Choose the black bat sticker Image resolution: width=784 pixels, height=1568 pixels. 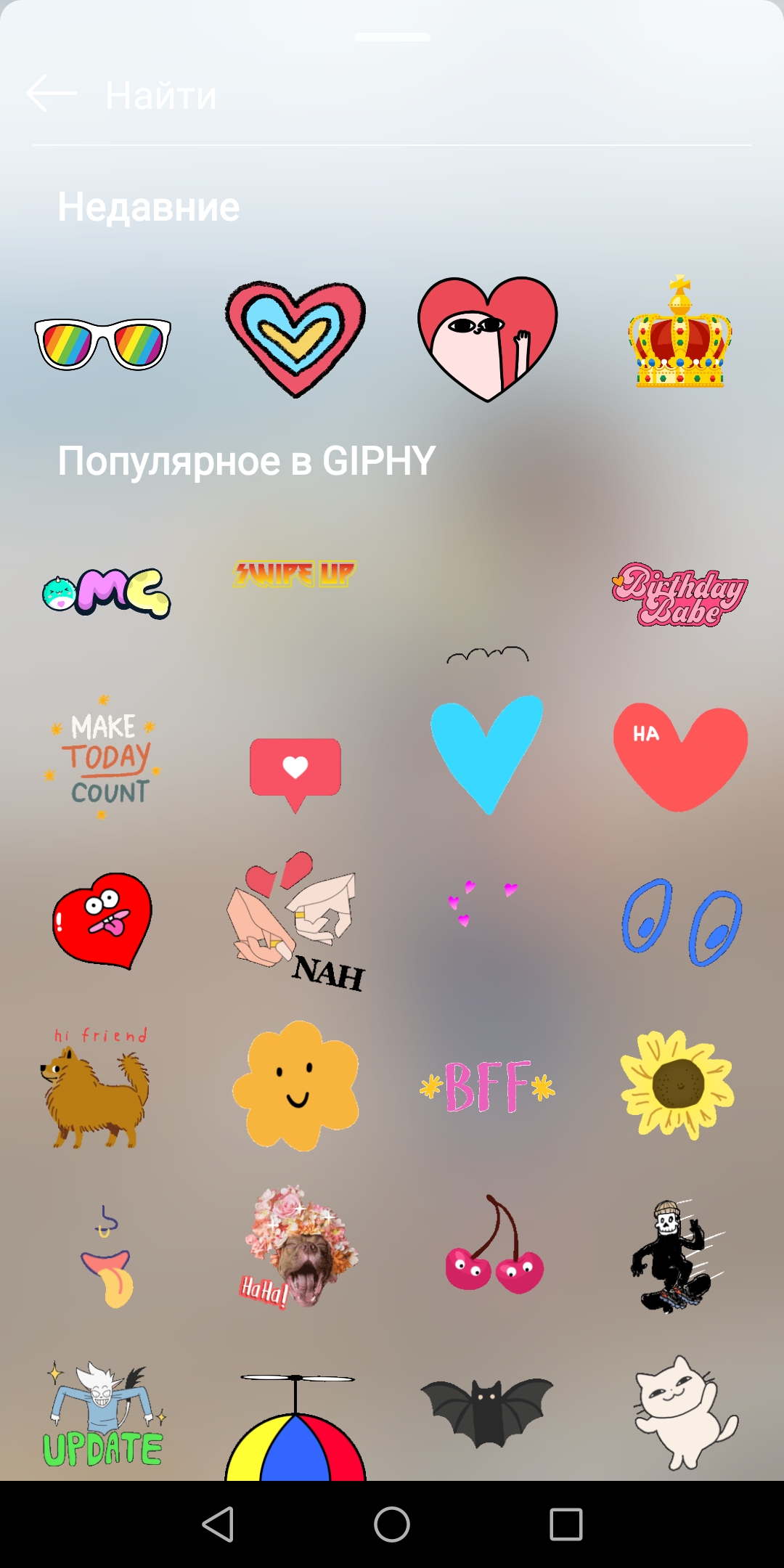point(486,1408)
